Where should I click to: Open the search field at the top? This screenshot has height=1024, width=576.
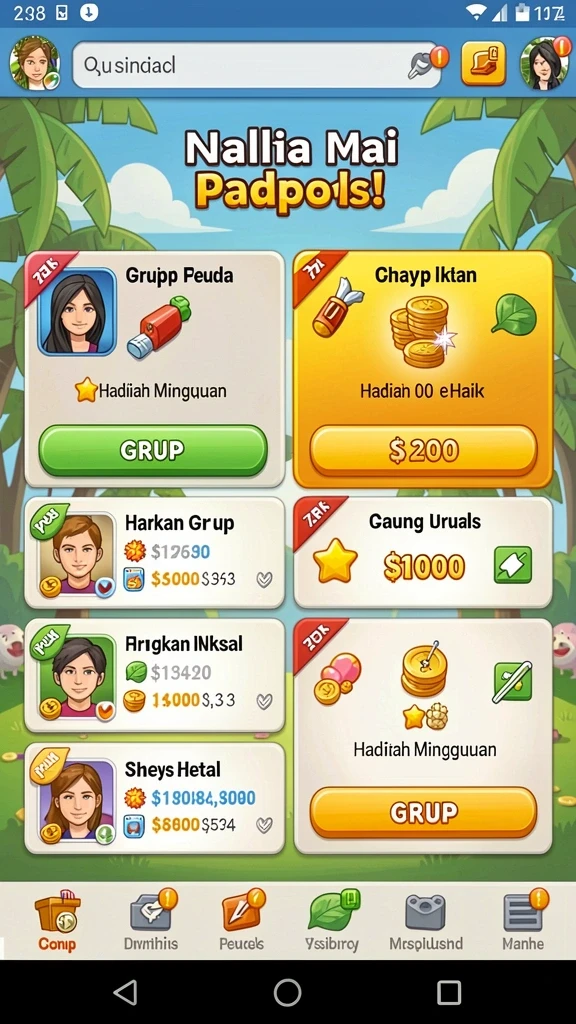point(256,65)
